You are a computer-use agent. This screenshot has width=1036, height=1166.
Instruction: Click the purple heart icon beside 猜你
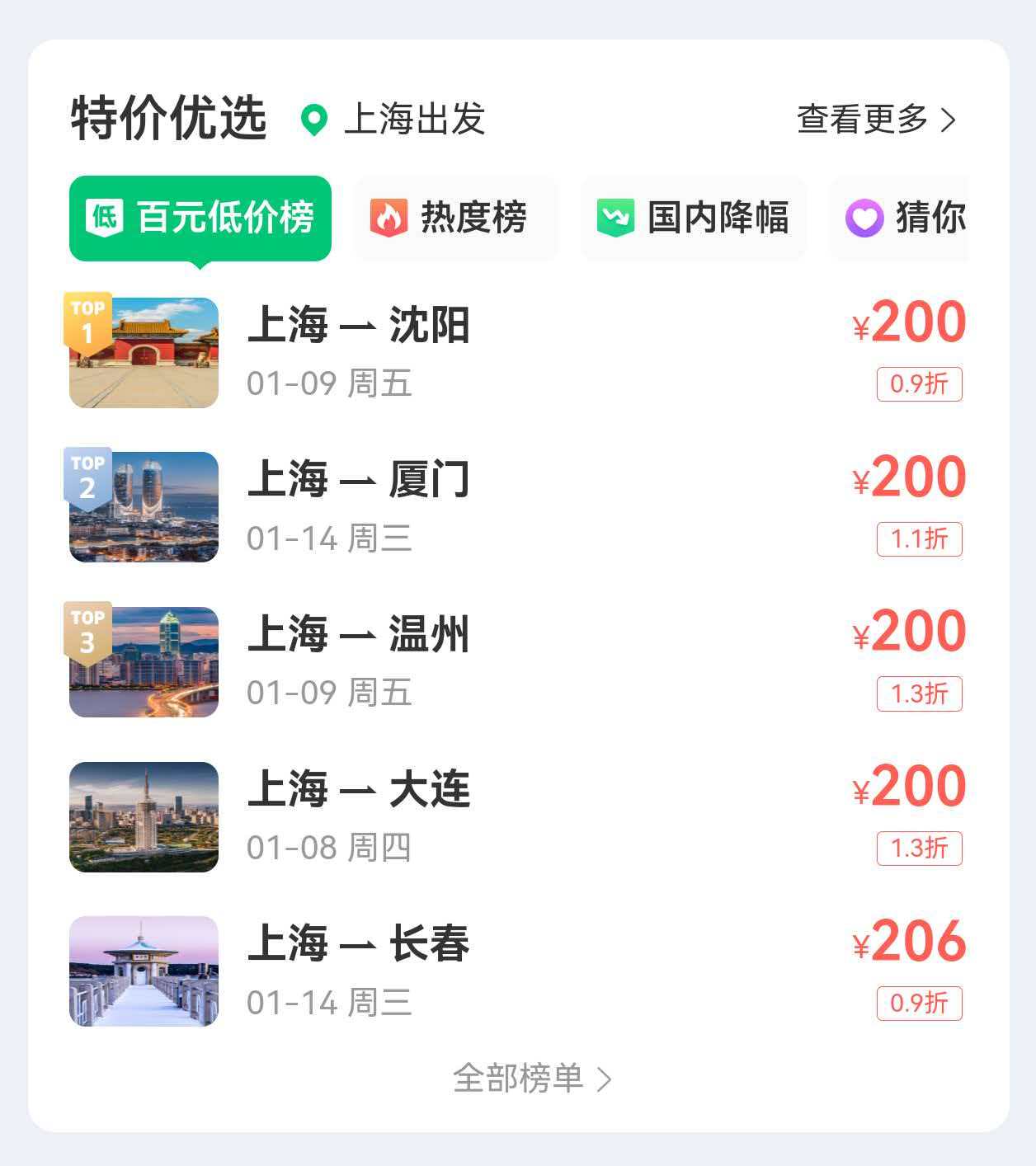point(863,218)
